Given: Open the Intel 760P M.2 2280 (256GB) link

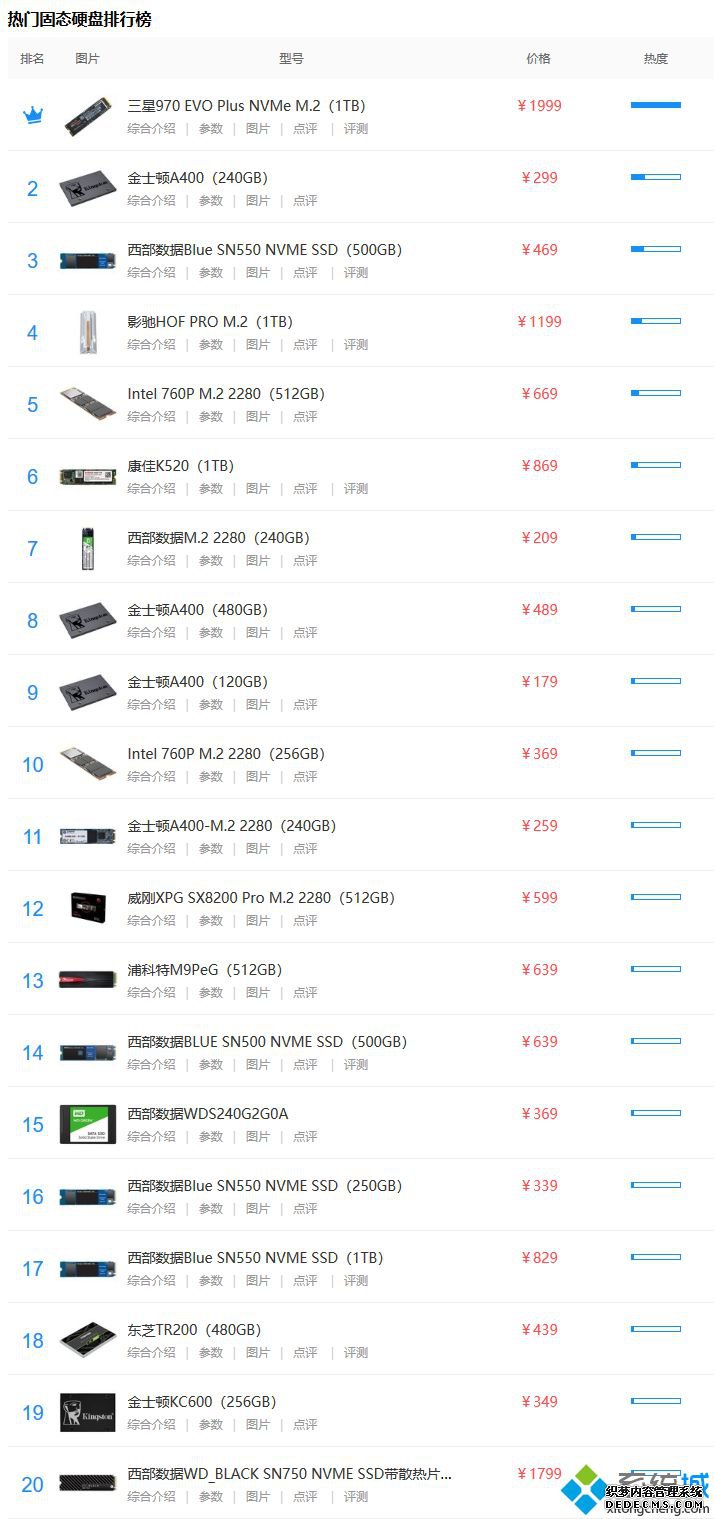Looking at the screenshot, I should pos(226,754).
